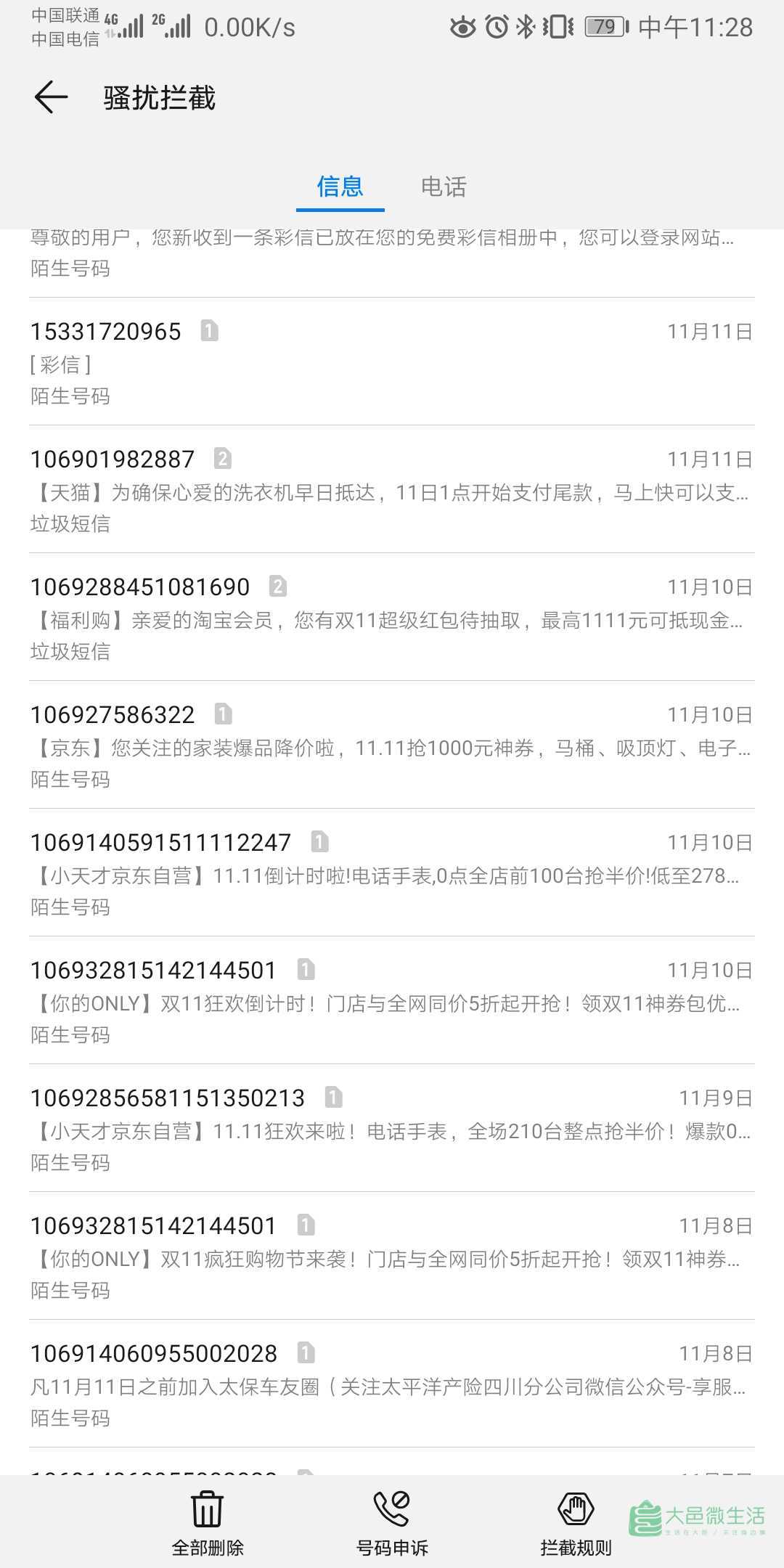The height and width of the screenshot is (1568, 784).
Task: Open 福利购 message from 1069288451081690
Action: 392,617
